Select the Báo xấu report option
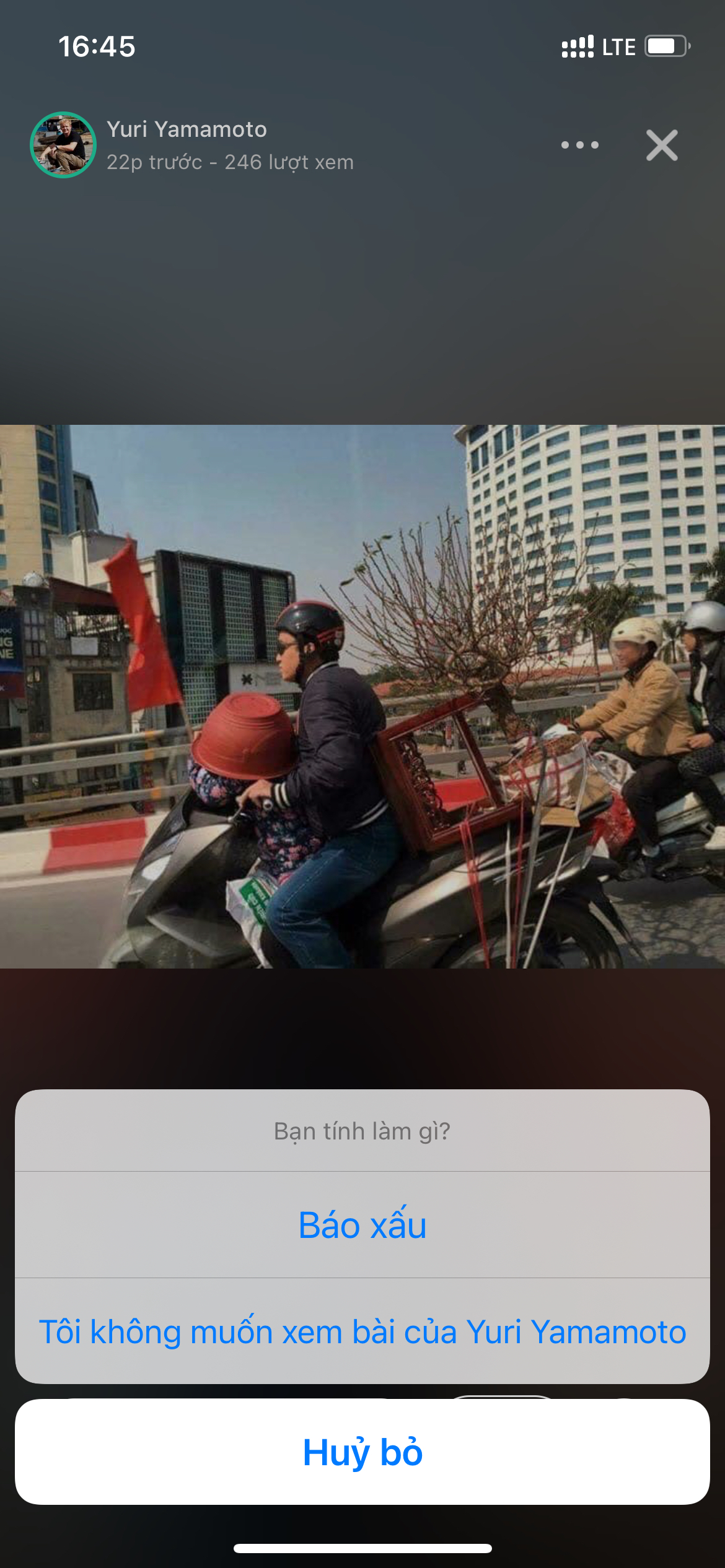The image size is (725, 1568). coord(362,1224)
